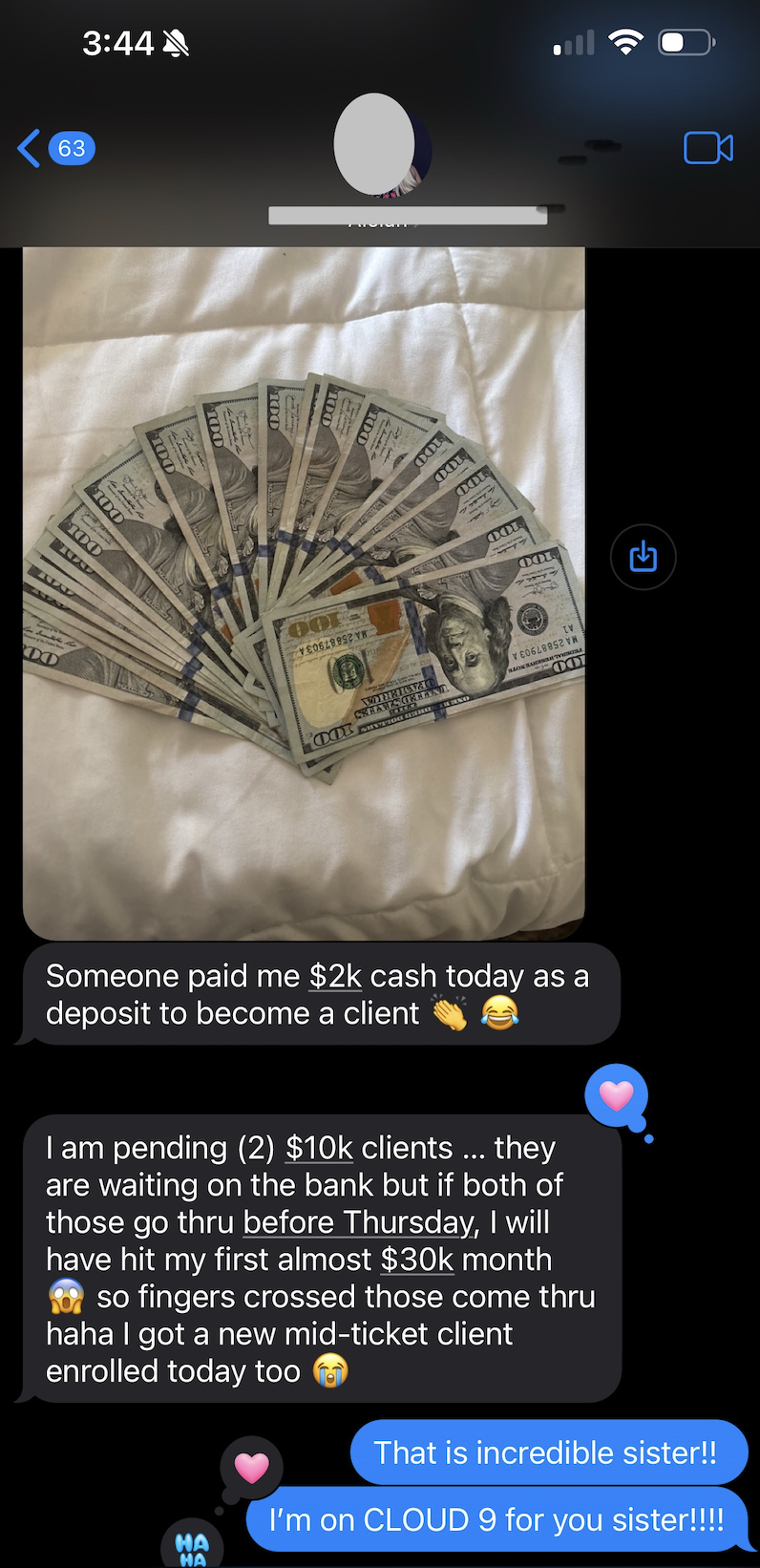Save the photo with the download icon

pyautogui.click(x=644, y=556)
